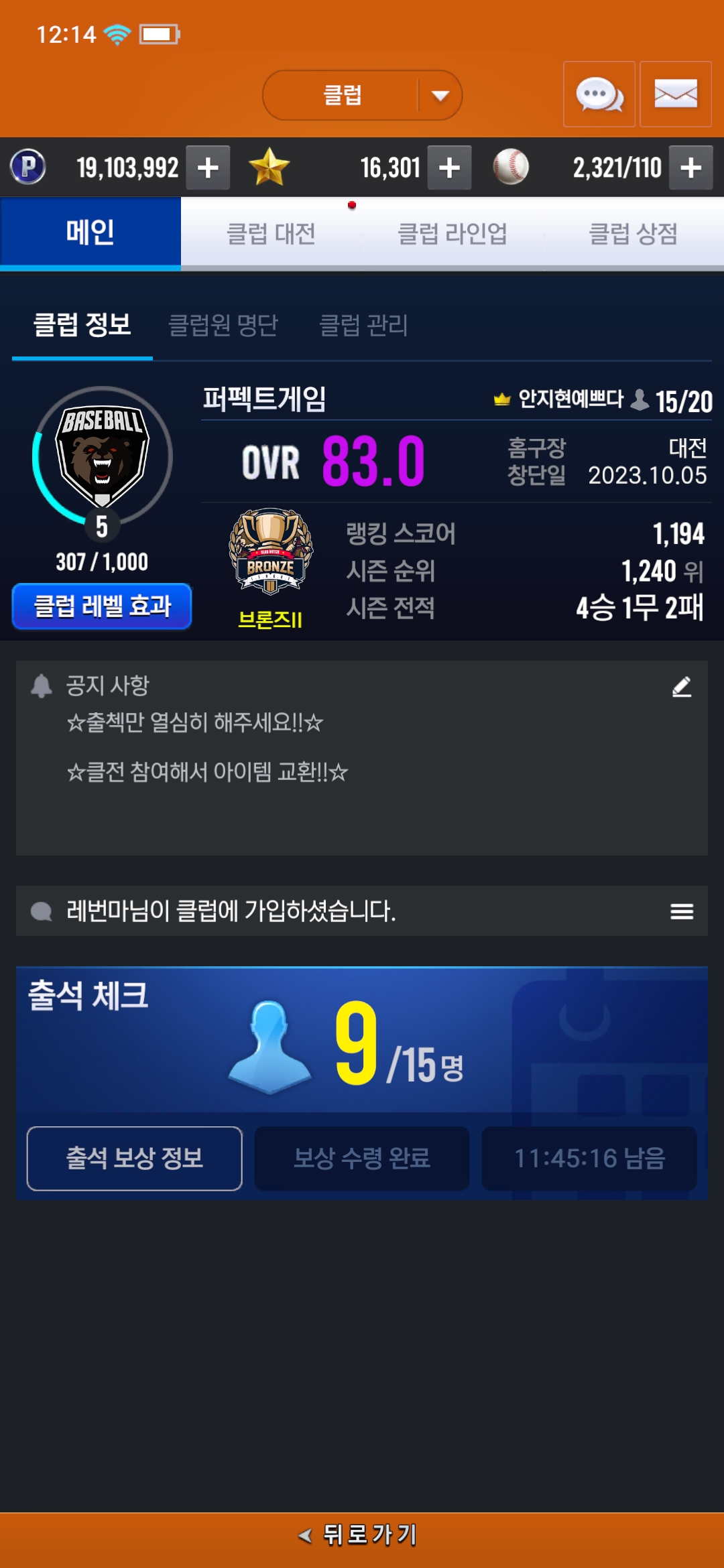Open the 클럽 dropdown selector
The image size is (724, 1568).
coord(362,95)
